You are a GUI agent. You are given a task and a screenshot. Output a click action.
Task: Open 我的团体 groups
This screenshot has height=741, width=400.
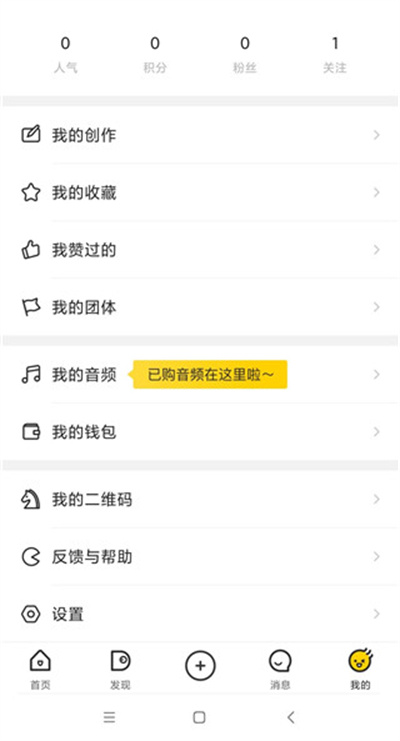click(x=200, y=307)
